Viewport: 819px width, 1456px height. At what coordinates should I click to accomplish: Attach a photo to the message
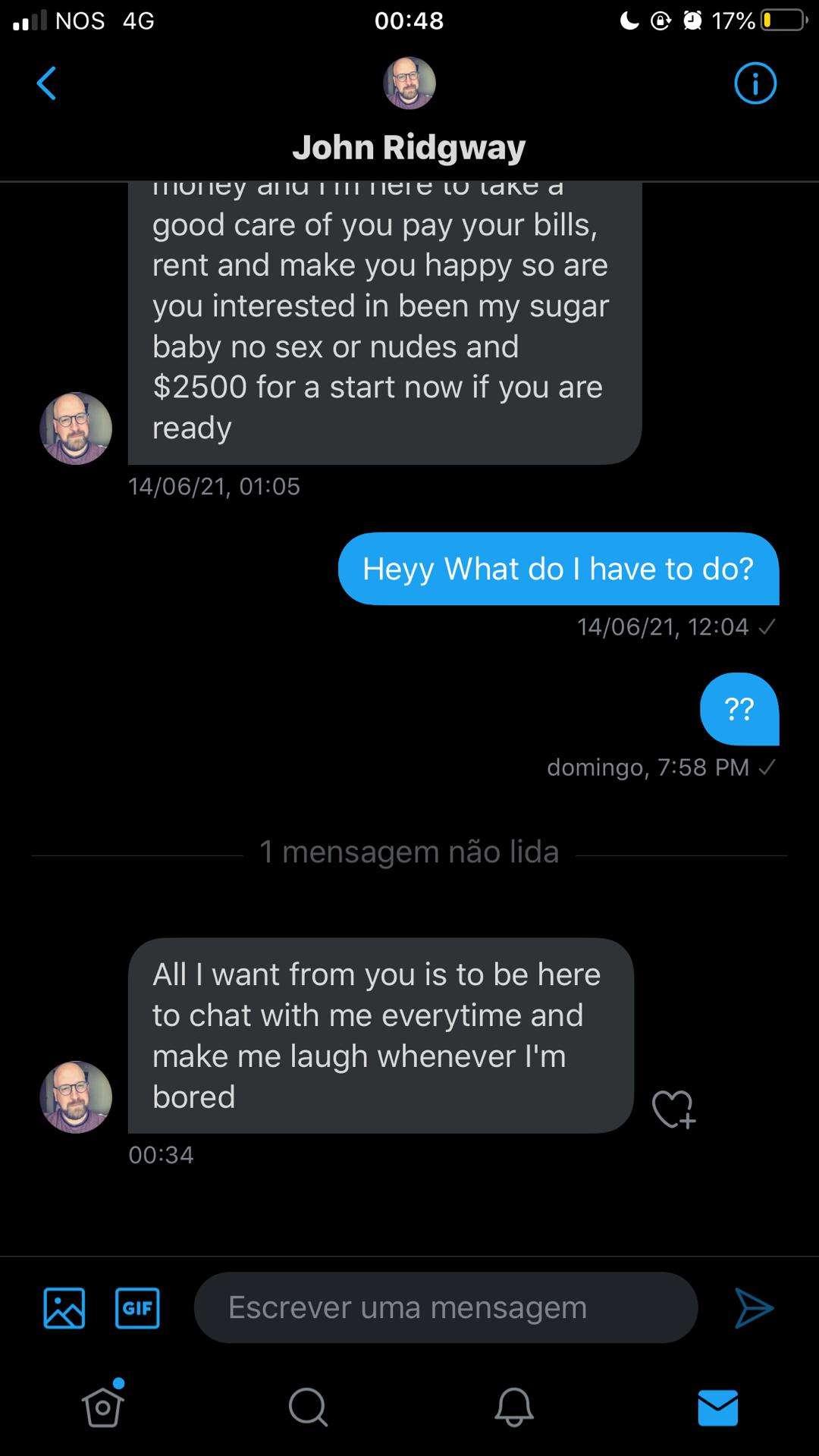pyautogui.click(x=64, y=1308)
